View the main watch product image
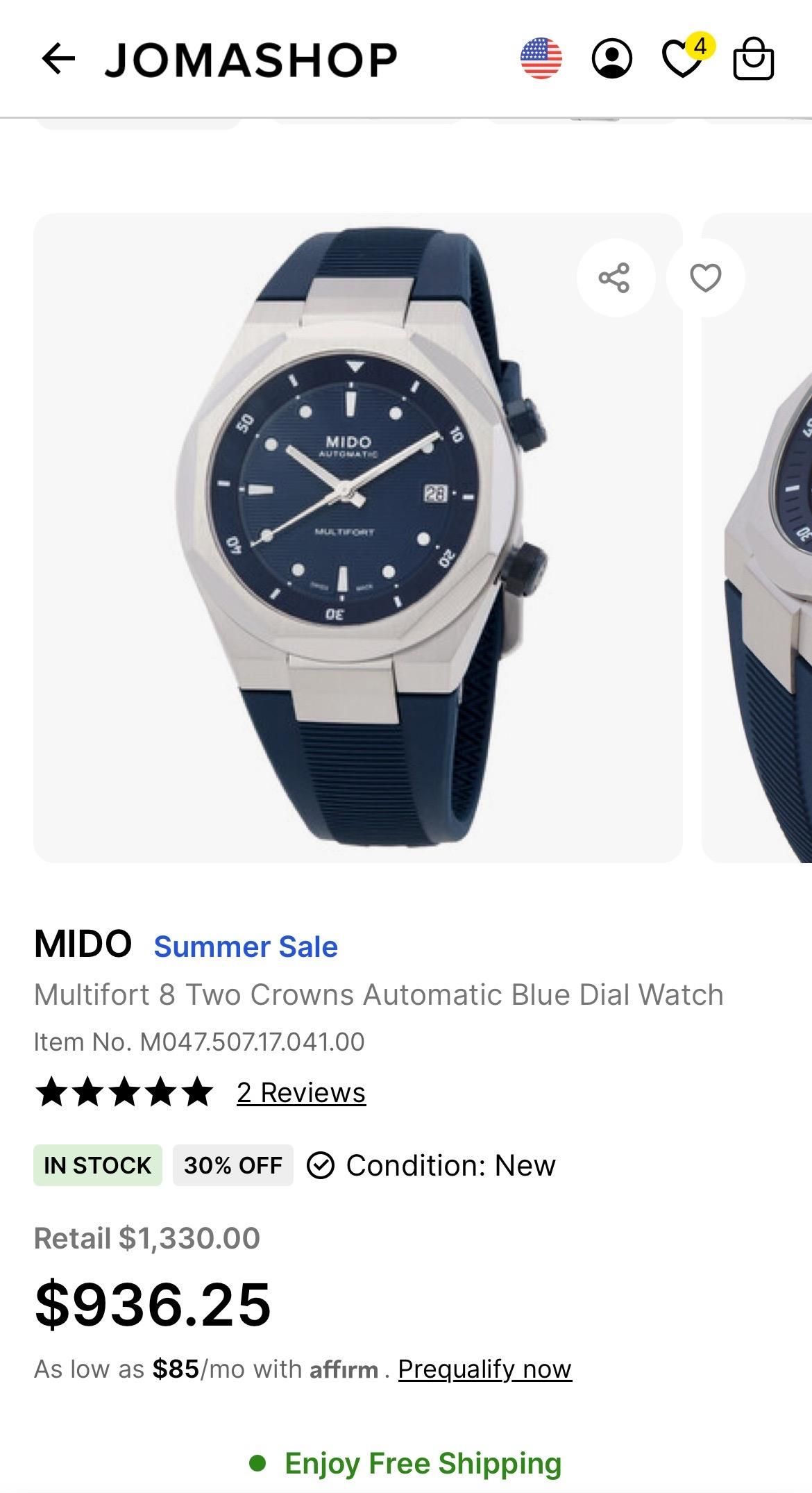The height and width of the screenshot is (1493, 812). (357, 537)
